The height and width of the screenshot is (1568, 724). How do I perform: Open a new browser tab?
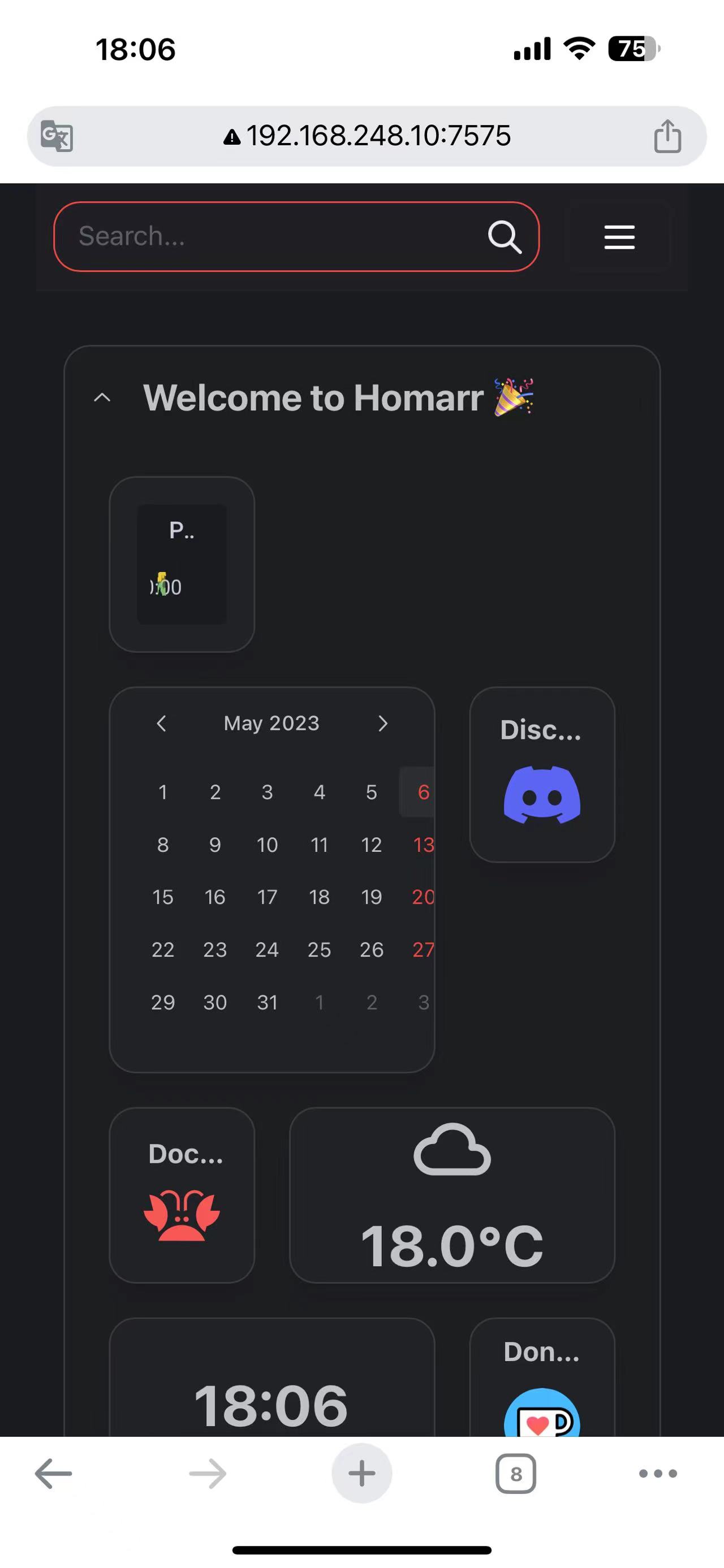point(361,1474)
